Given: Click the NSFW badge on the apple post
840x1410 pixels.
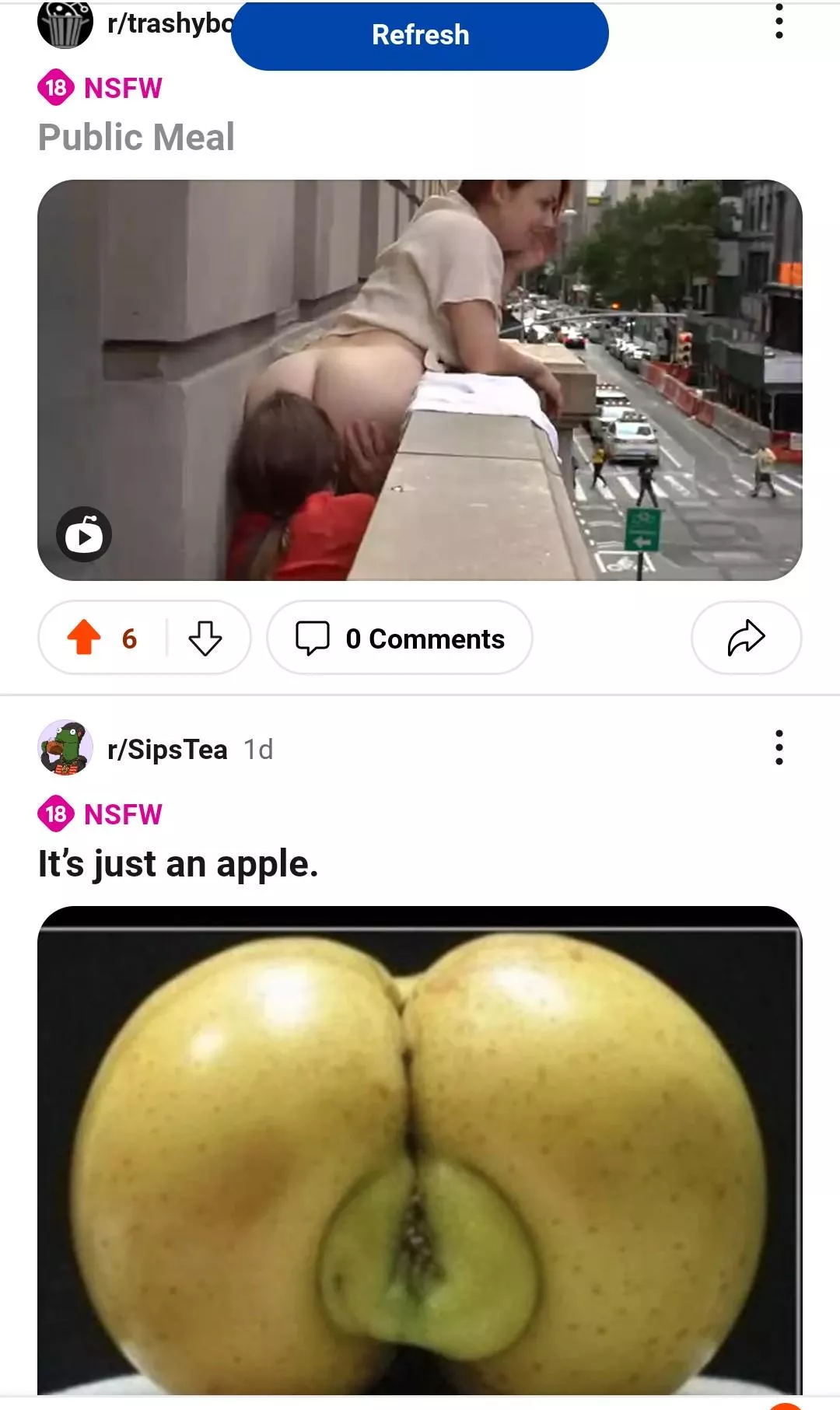Looking at the screenshot, I should pyautogui.click(x=122, y=813).
